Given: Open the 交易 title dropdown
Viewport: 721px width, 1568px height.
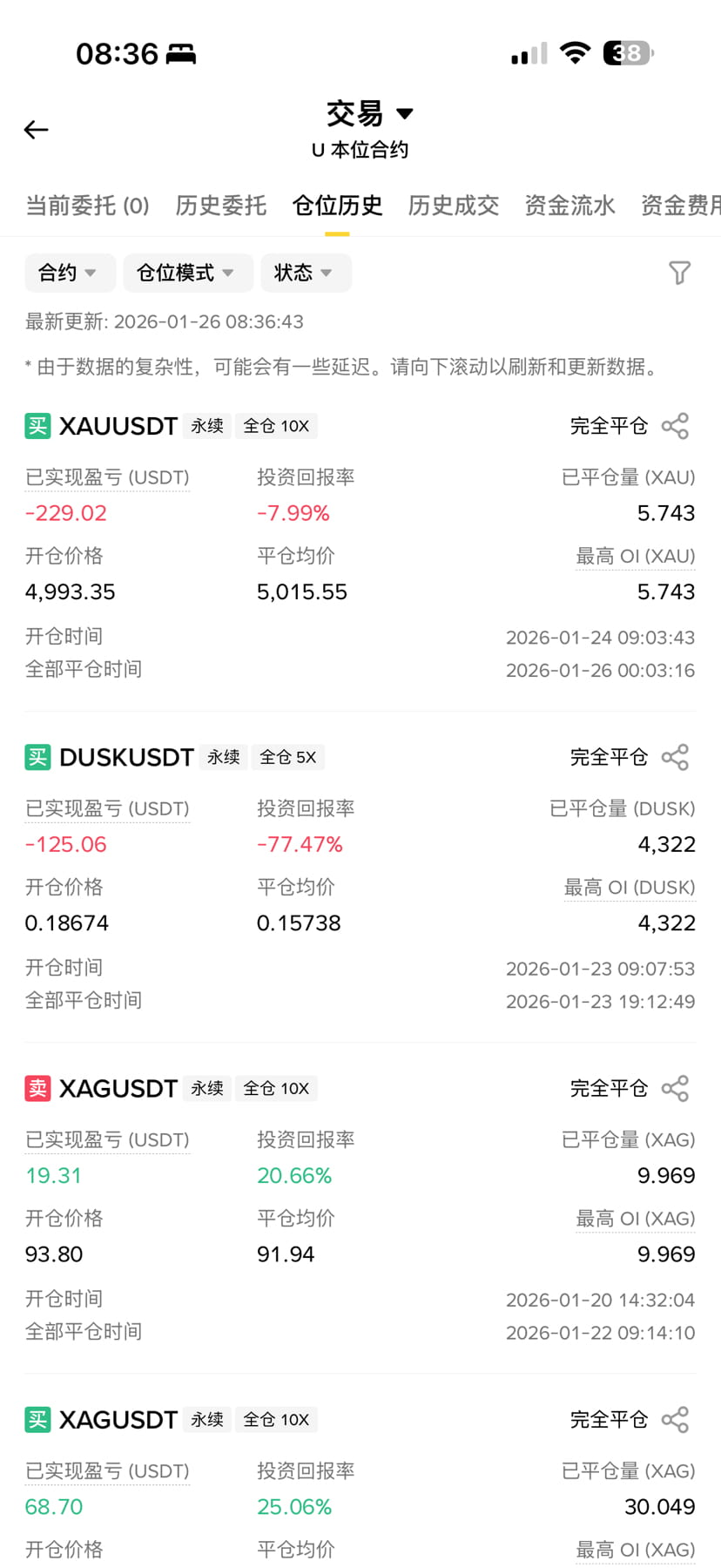Looking at the screenshot, I should pyautogui.click(x=369, y=113).
